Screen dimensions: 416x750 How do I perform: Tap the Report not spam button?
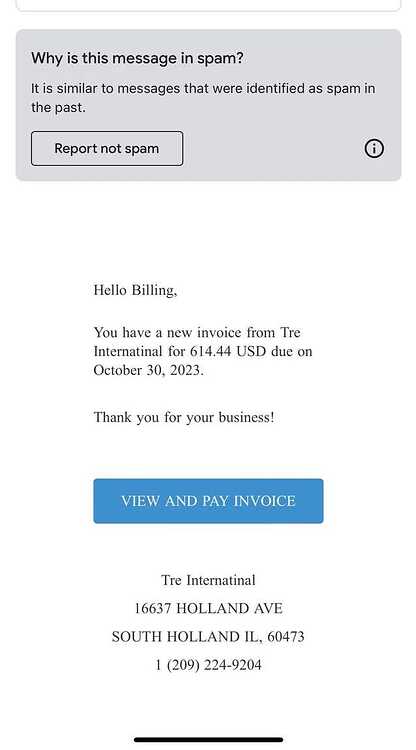(107, 148)
